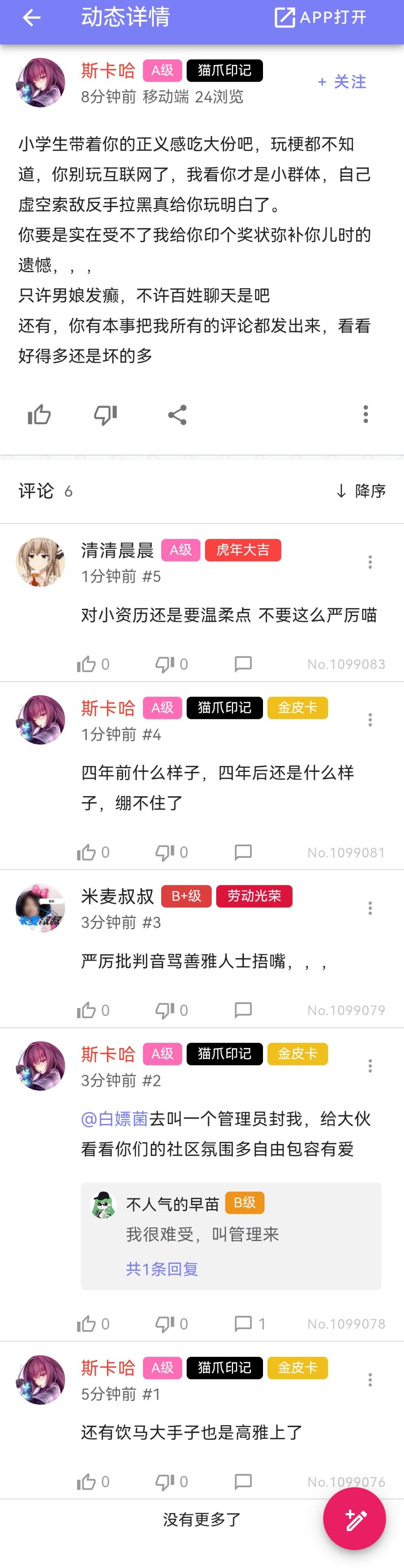
Task: Open options for comment #1
Action: click(370, 1380)
